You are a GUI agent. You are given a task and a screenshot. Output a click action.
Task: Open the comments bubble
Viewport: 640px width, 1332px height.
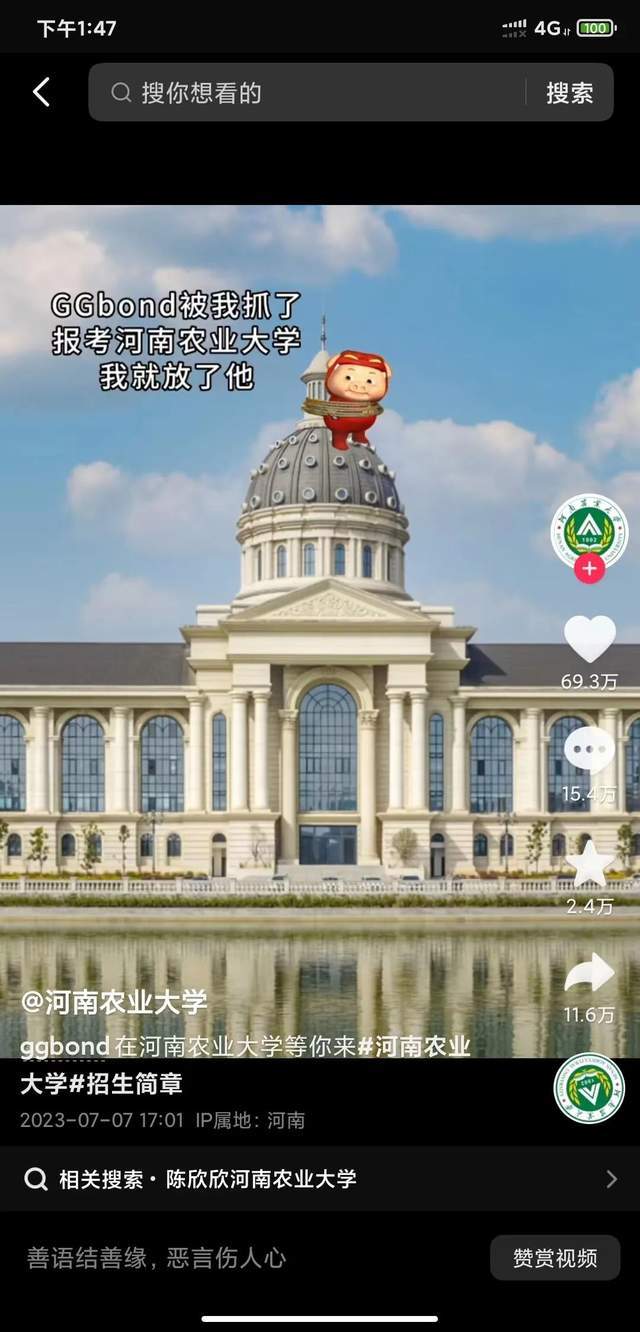pyautogui.click(x=590, y=751)
